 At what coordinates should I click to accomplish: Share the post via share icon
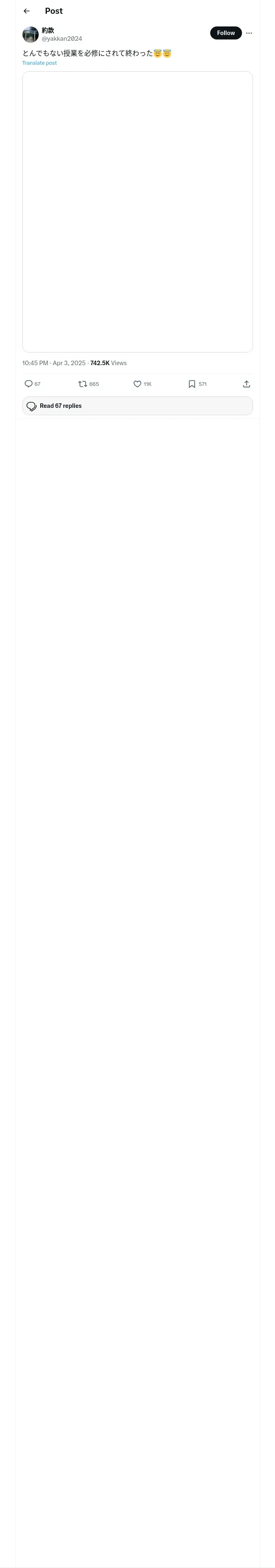coord(246,383)
